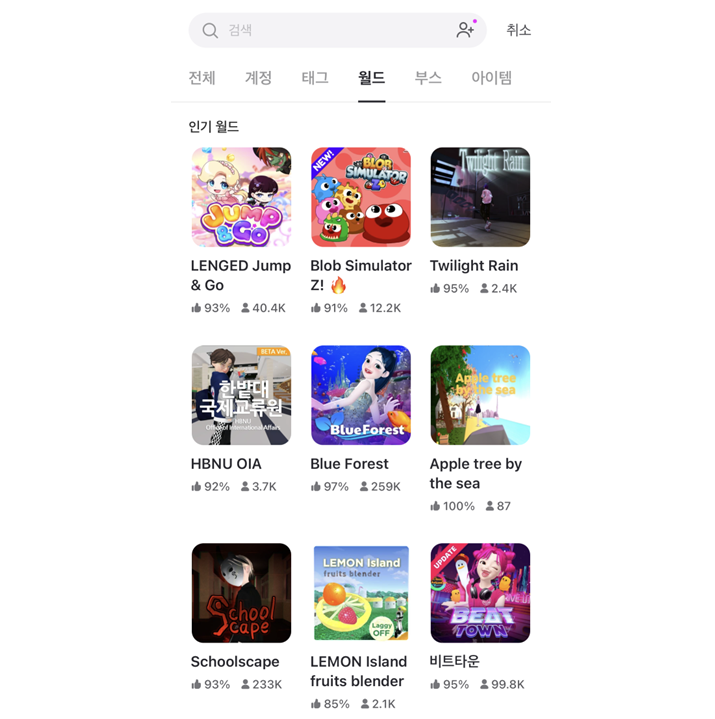This screenshot has width=715, height=719.
Task: Open the HBNU OIA world
Action: coord(241,395)
